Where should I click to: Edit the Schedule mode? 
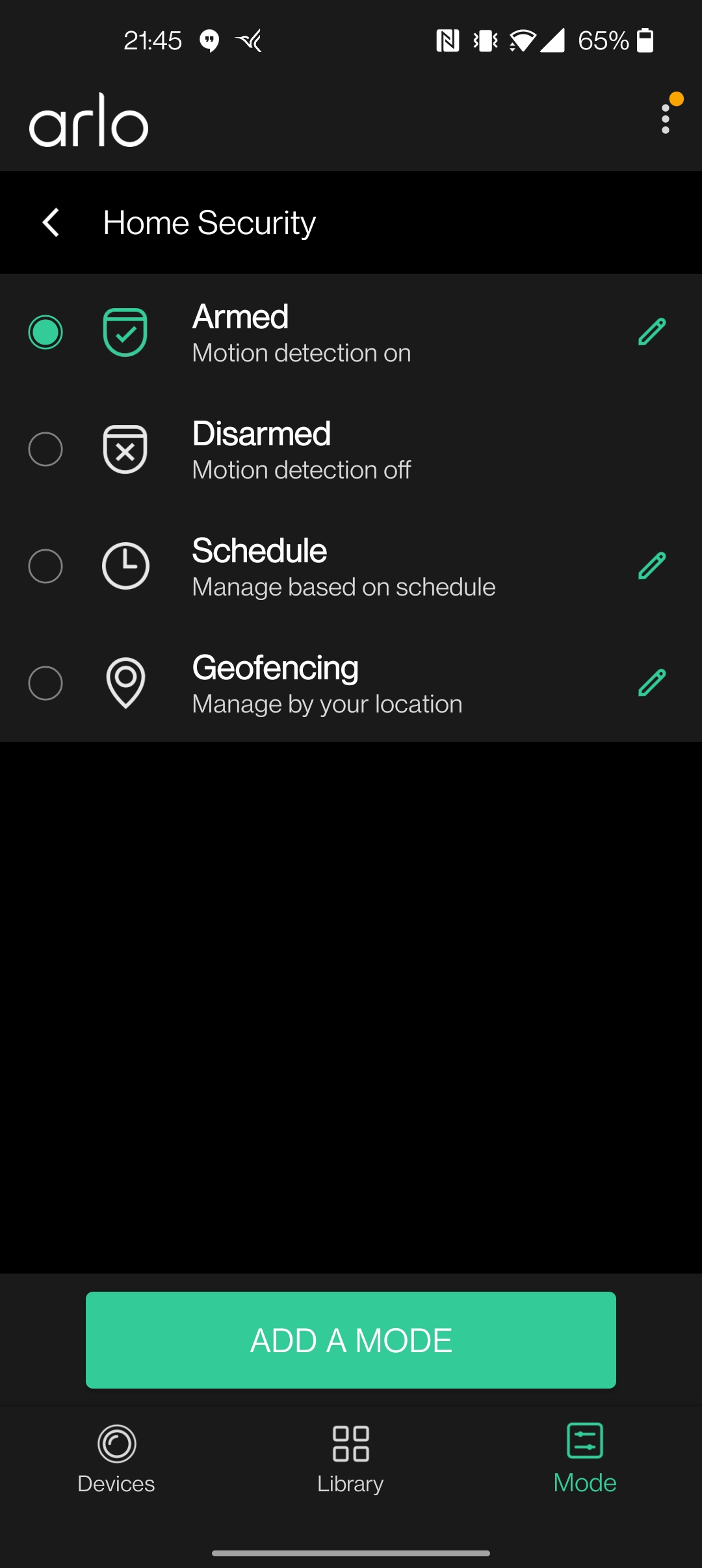(652, 566)
